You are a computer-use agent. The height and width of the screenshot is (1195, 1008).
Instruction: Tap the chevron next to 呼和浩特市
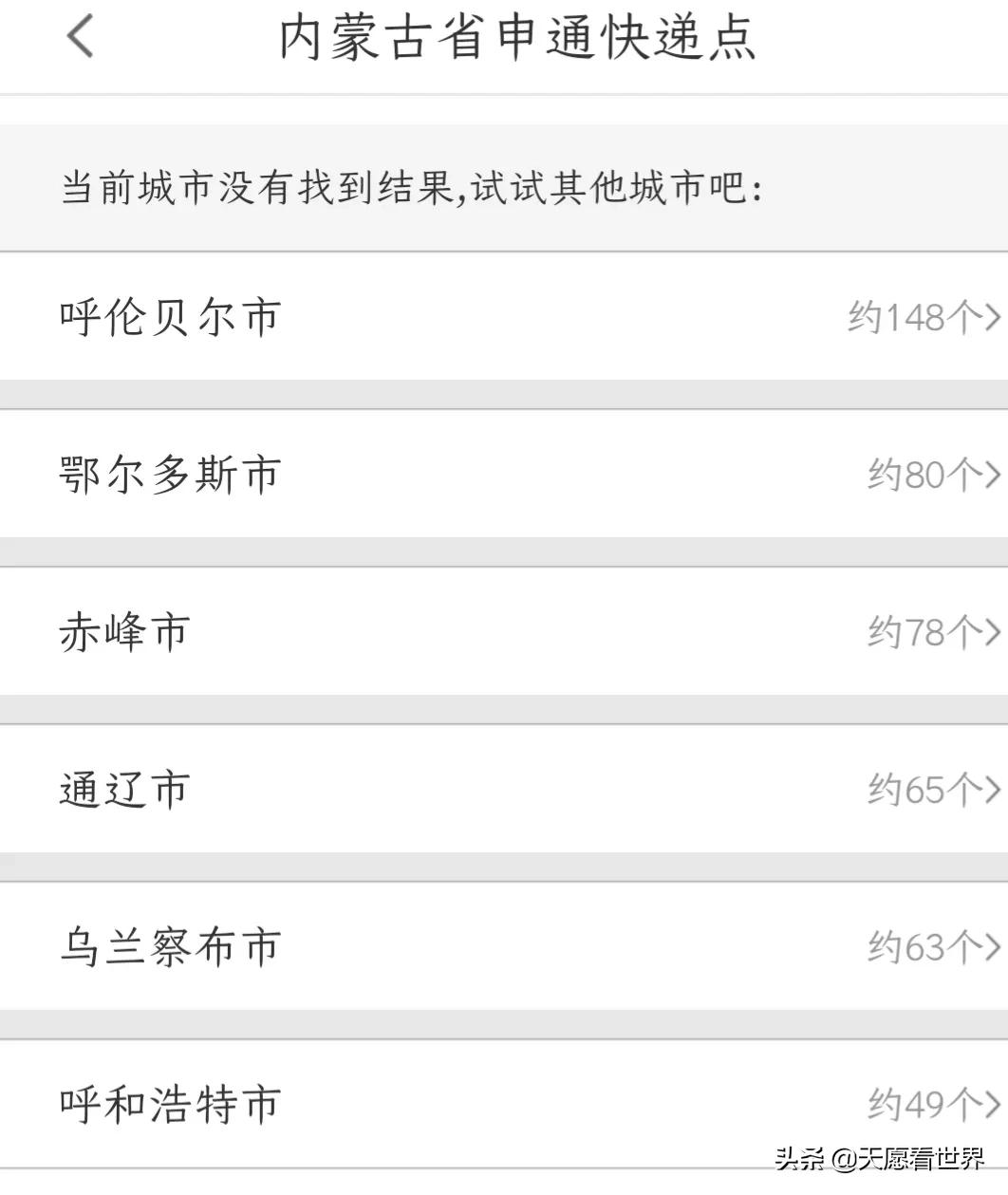point(993,1103)
